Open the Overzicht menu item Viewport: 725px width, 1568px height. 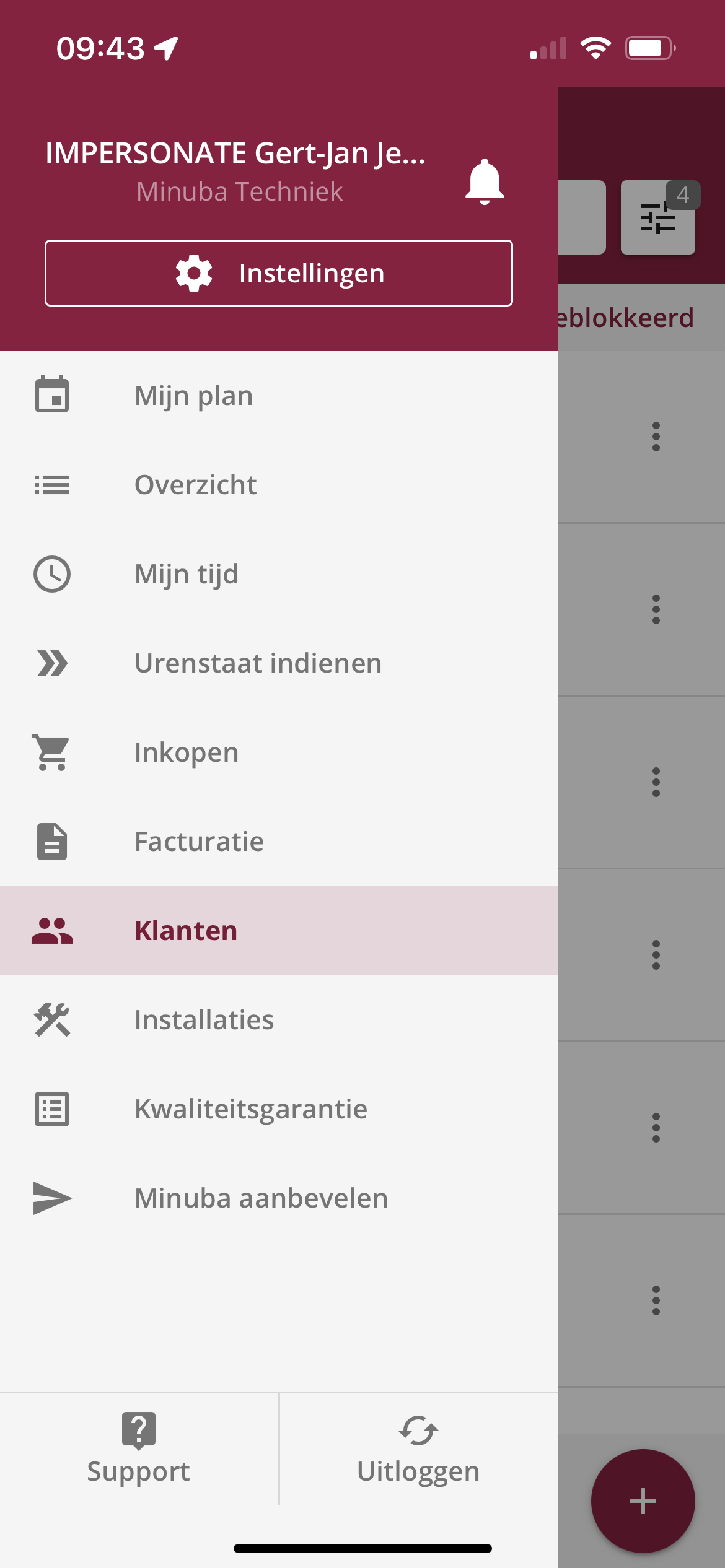(279, 485)
